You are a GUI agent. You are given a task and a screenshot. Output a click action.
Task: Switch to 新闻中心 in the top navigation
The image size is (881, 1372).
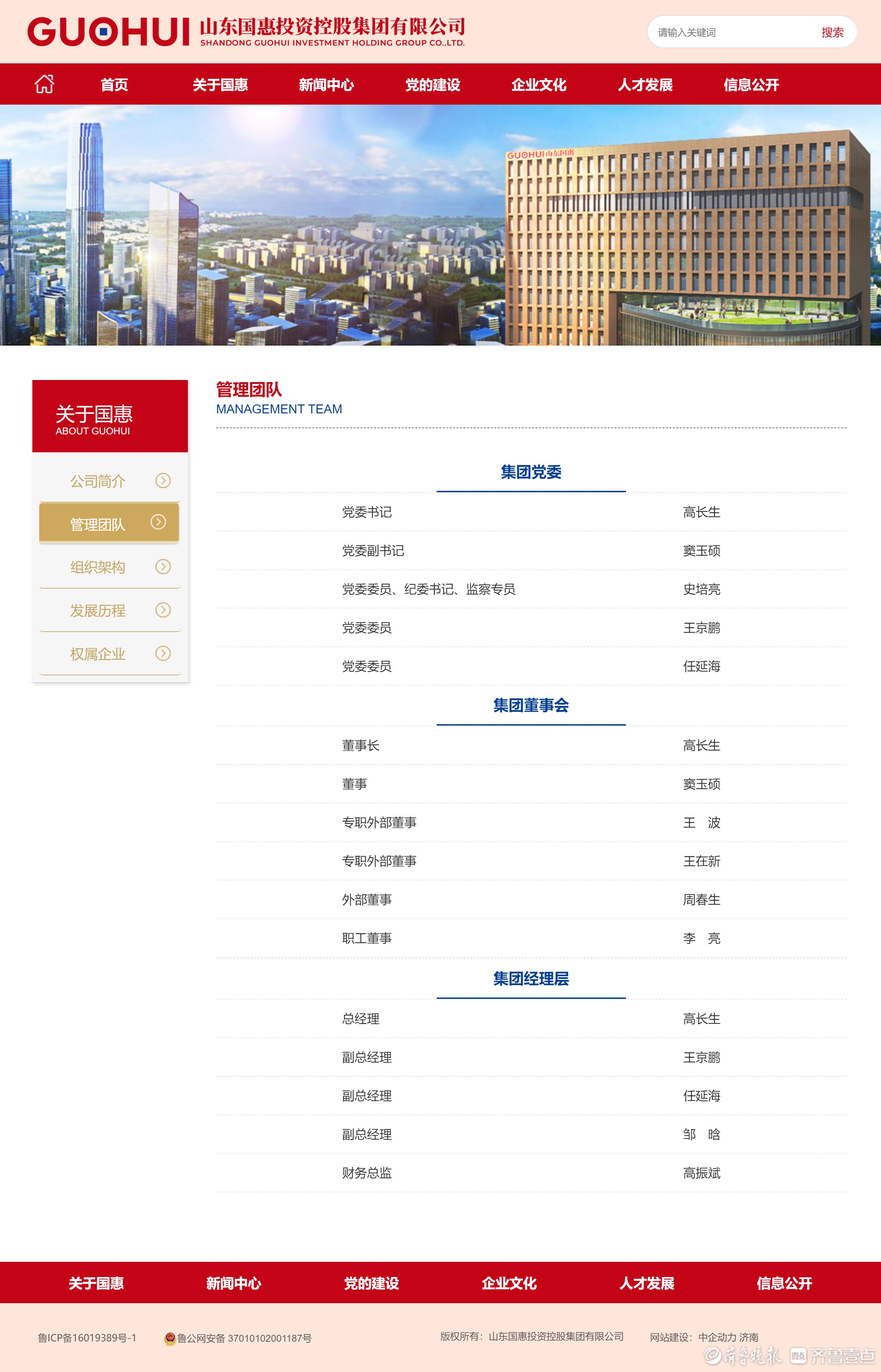pyautogui.click(x=326, y=85)
